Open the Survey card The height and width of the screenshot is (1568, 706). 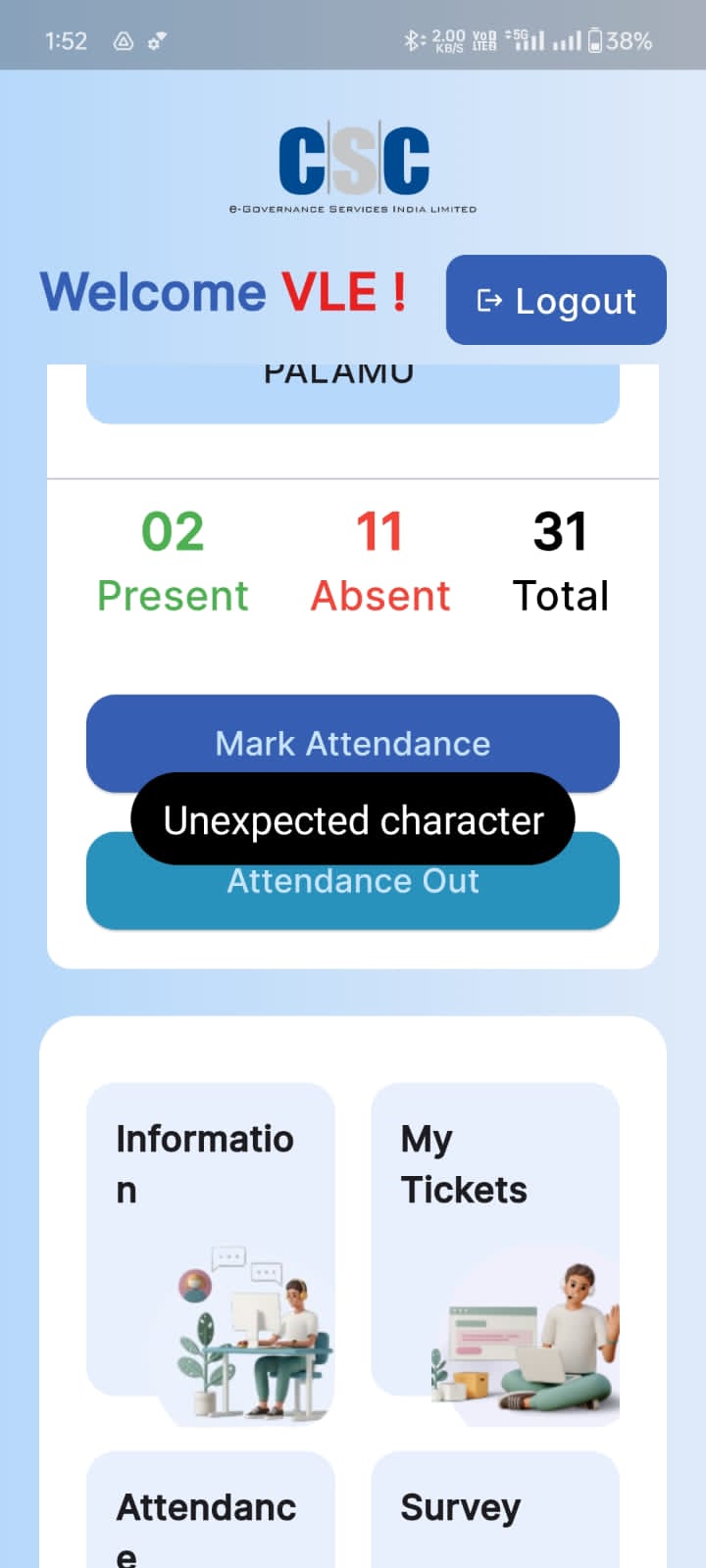pos(495,1509)
